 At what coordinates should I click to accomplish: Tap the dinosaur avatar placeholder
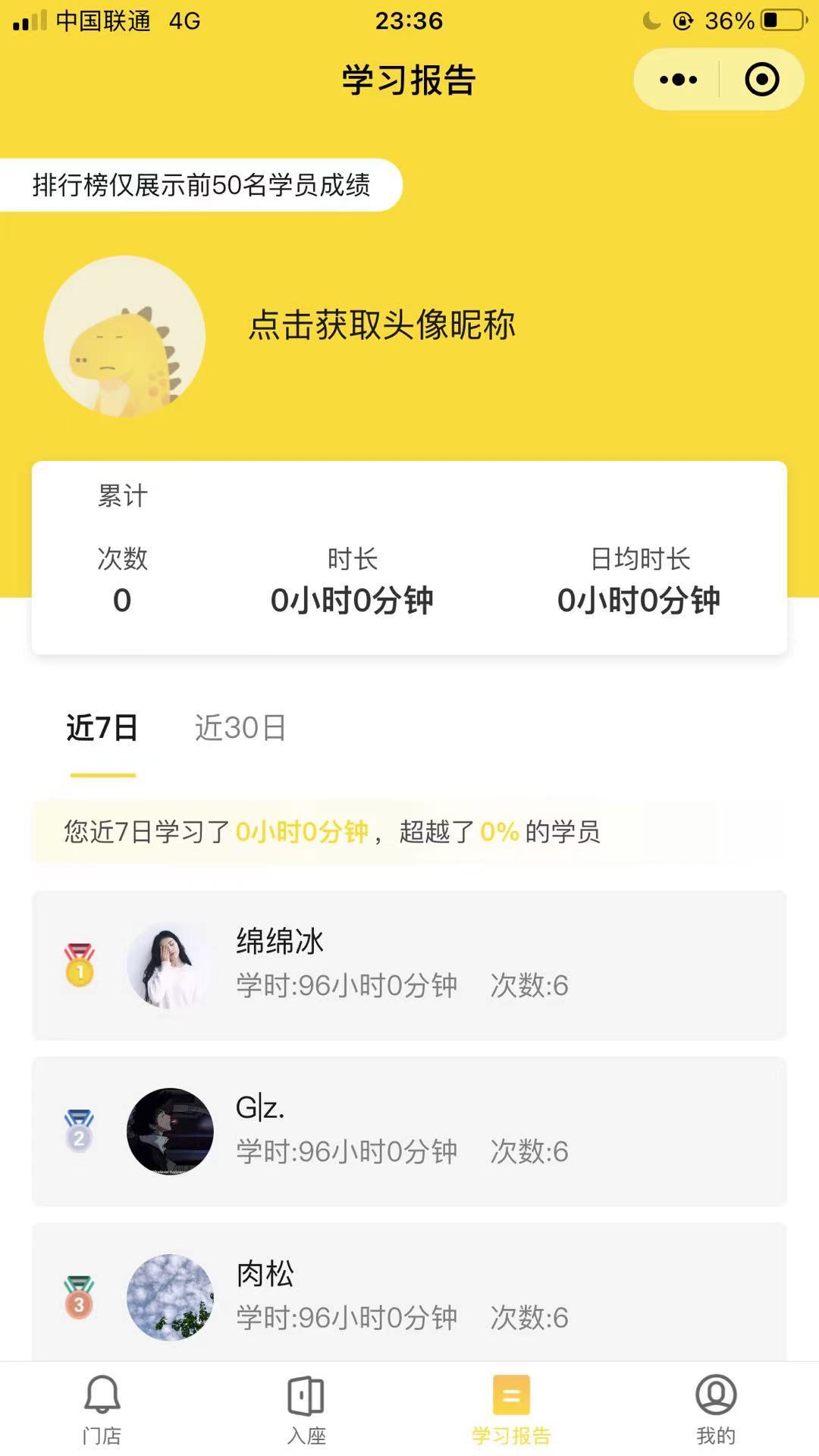click(124, 336)
